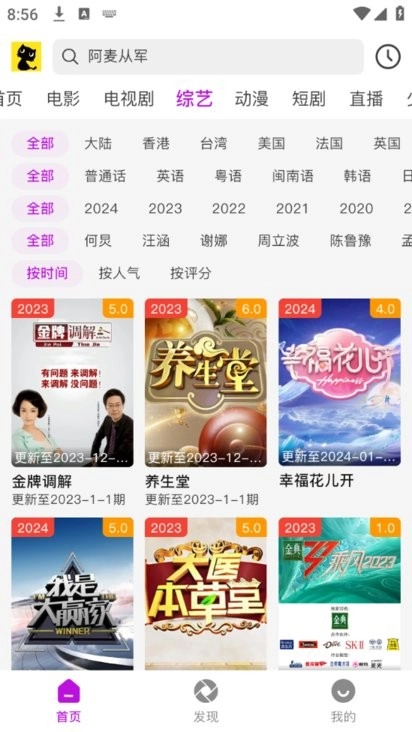Sort results by 按人气
This screenshot has height=732, width=412.
[119, 273]
